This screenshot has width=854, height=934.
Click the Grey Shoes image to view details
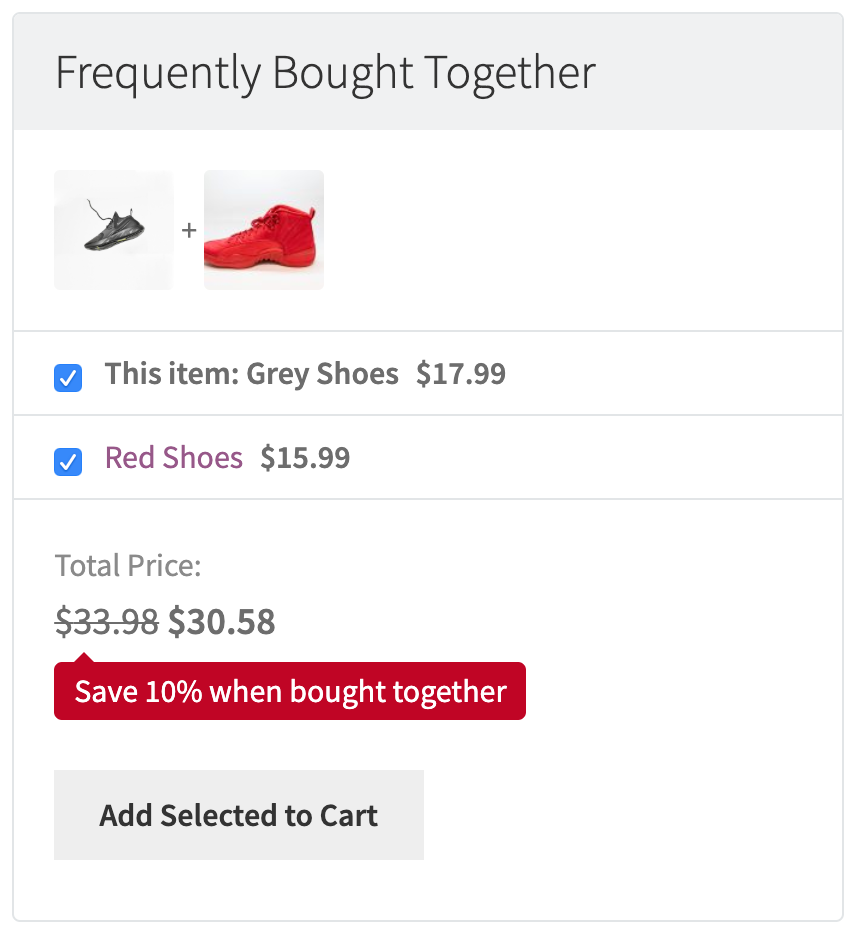(113, 229)
